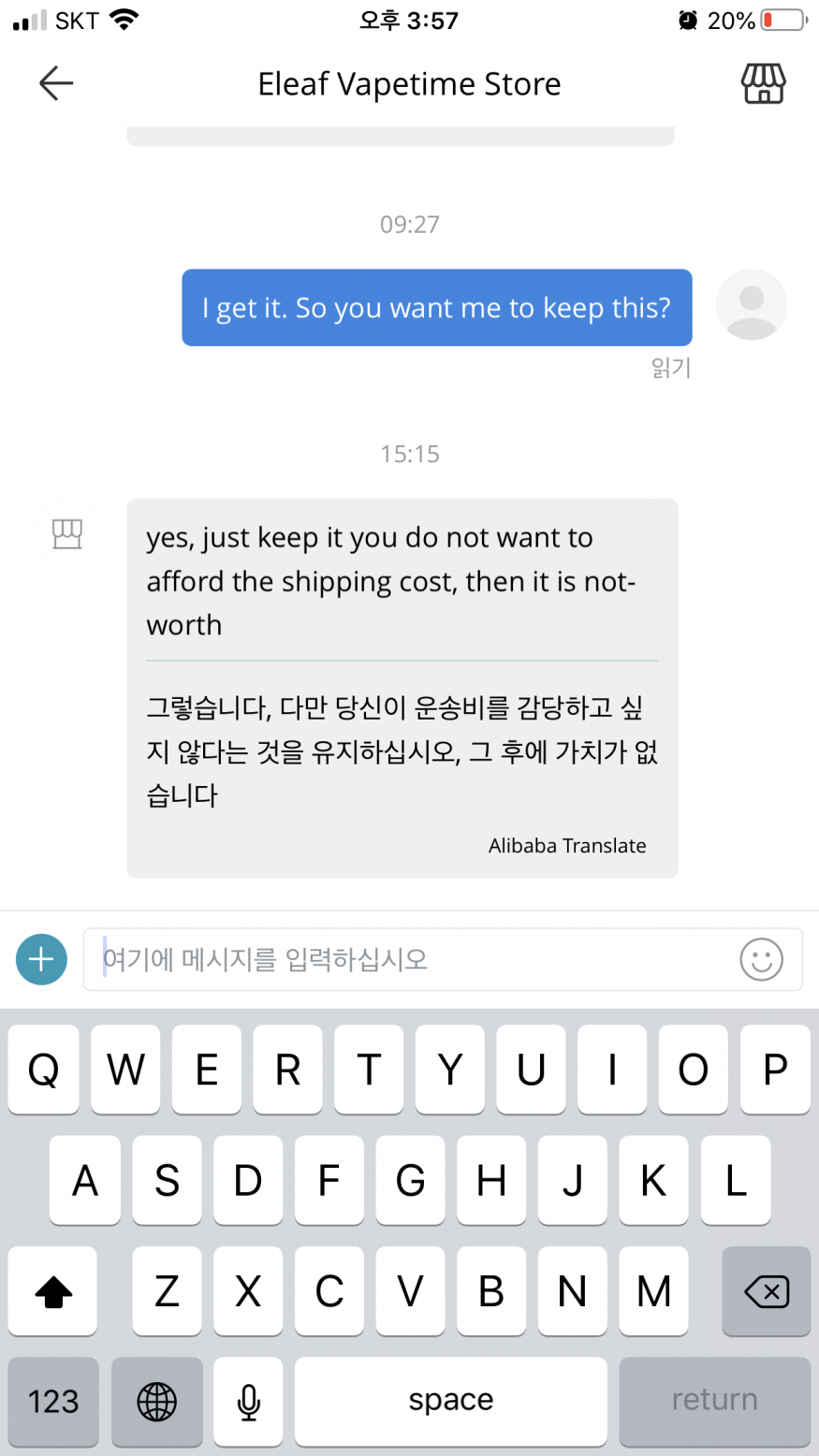The width and height of the screenshot is (819, 1456).
Task: Go back using the top-left arrow
Action: click(x=56, y=83)
